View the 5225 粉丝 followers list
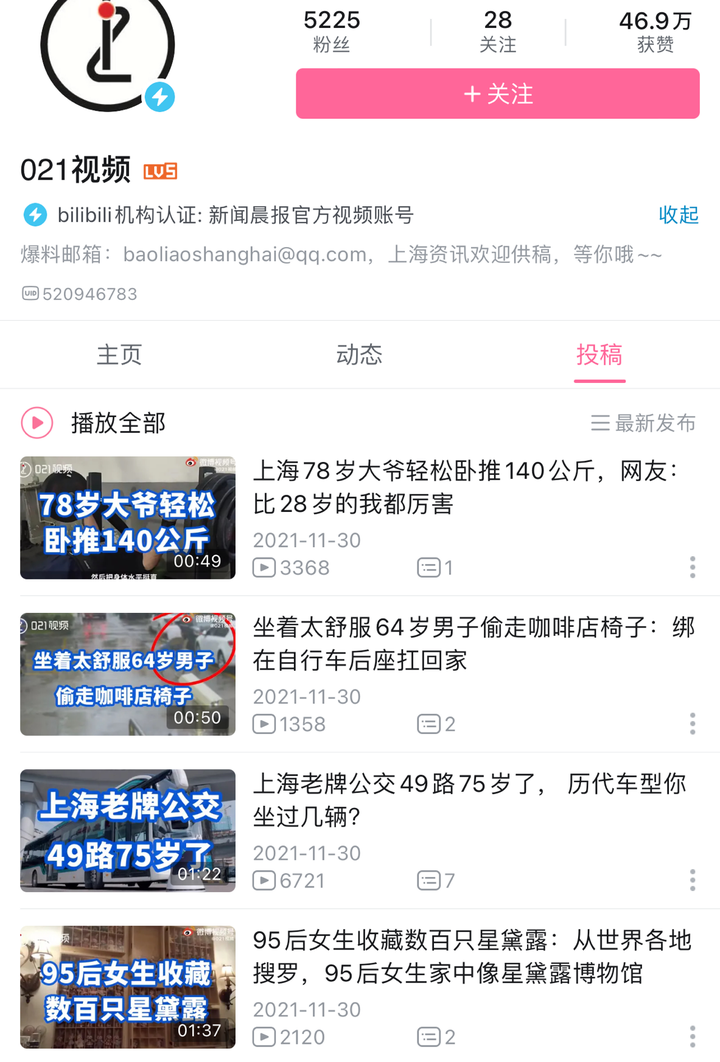Screen dimensions: 720x1062 tap(332, 32)
